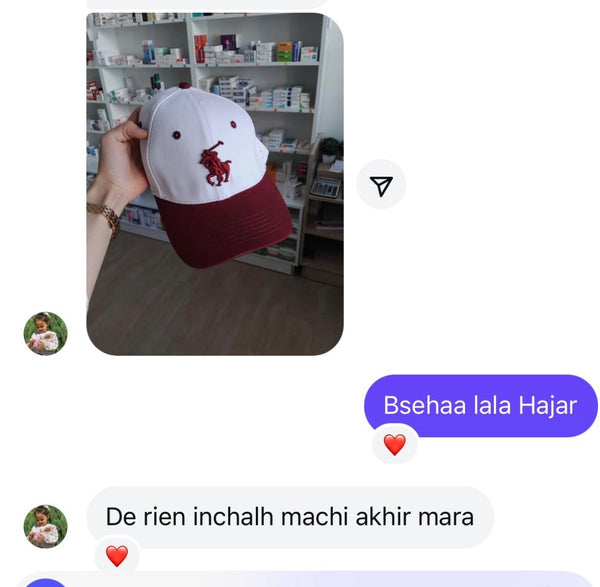Viewport: 600px width, 587px height.
Task: View heart reaction on "Bsehaa lala Hajar"
Action: pyautogui.click(x=395, y=445)
